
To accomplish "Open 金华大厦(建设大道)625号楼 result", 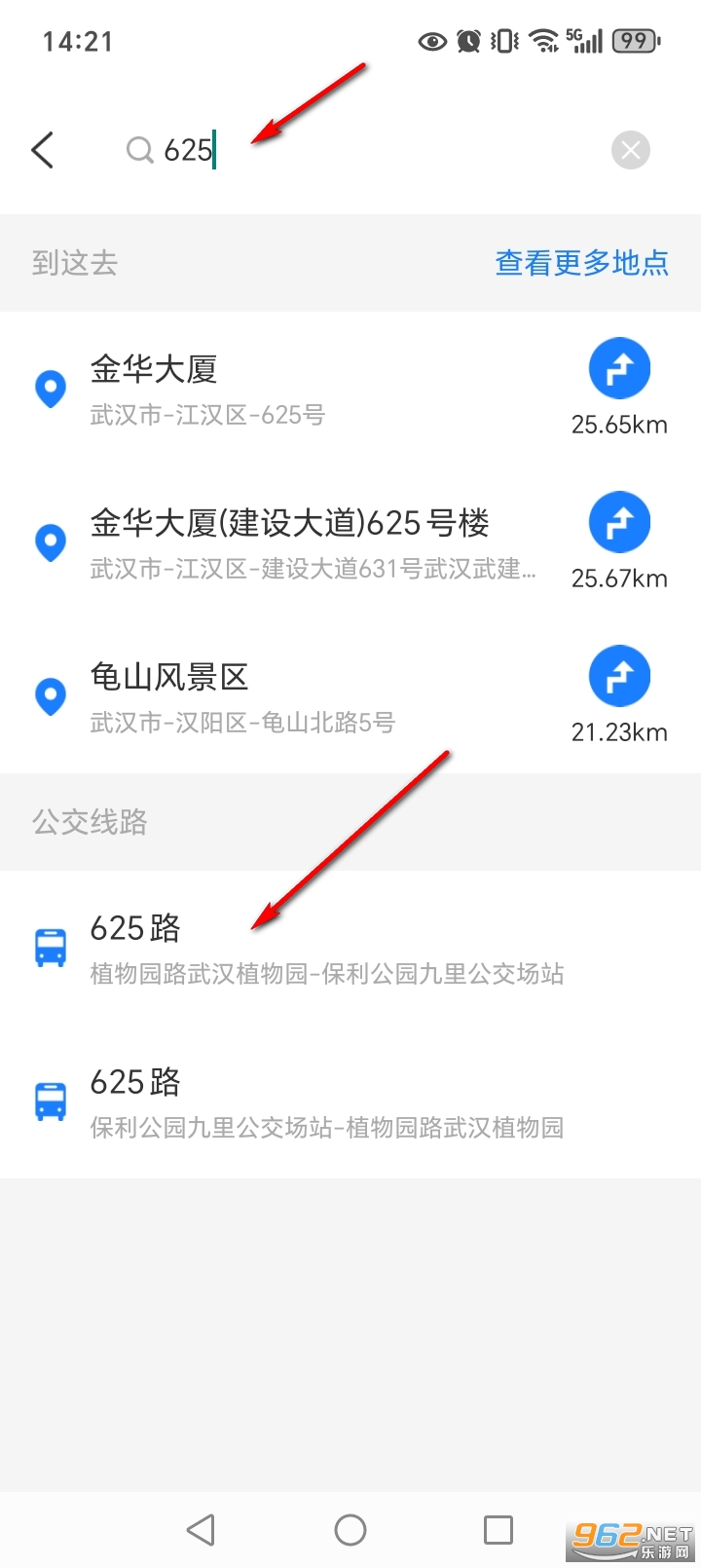I will 292,542.
